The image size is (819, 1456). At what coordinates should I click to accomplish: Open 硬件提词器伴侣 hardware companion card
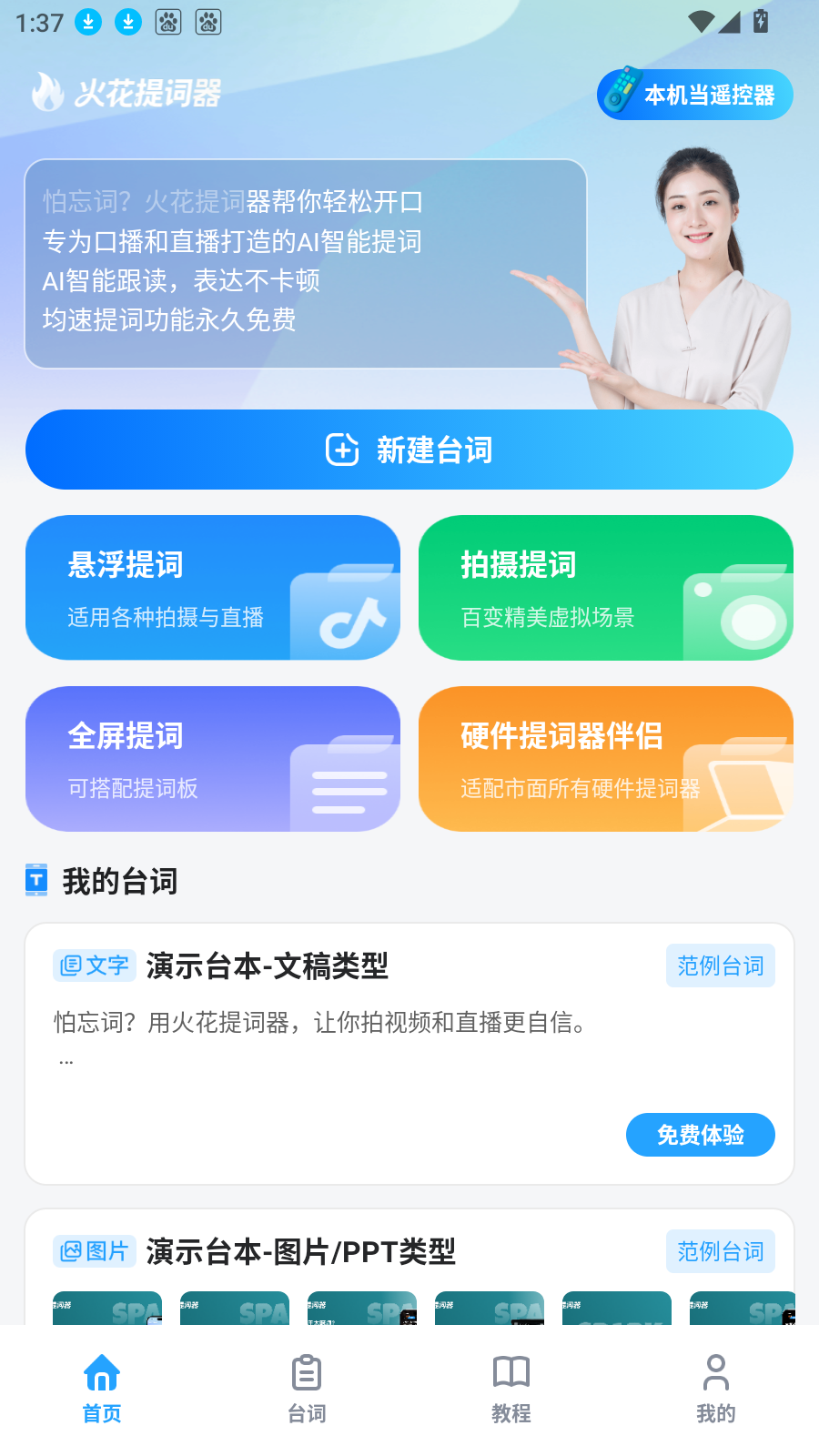605,759
